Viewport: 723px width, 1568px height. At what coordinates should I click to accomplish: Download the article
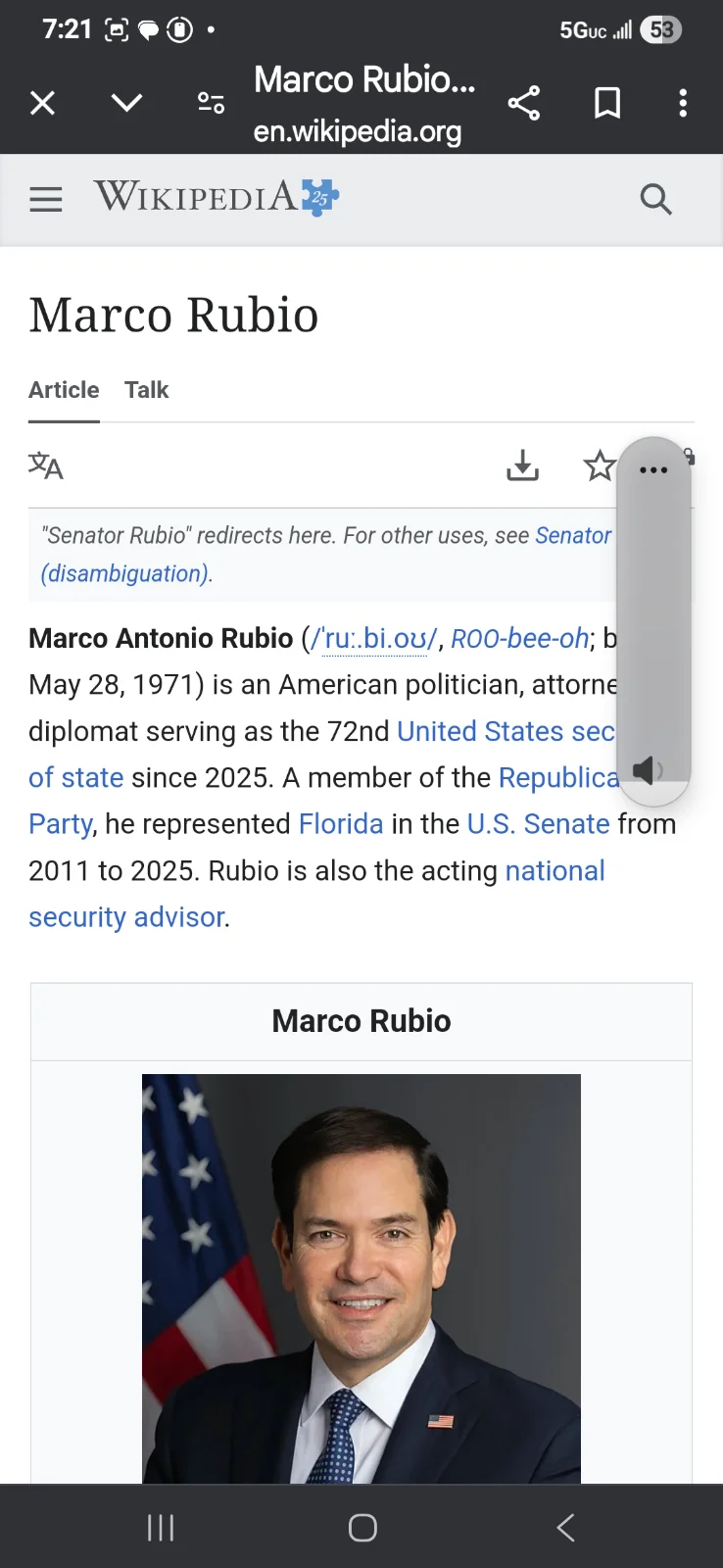(x=522, y=465)
